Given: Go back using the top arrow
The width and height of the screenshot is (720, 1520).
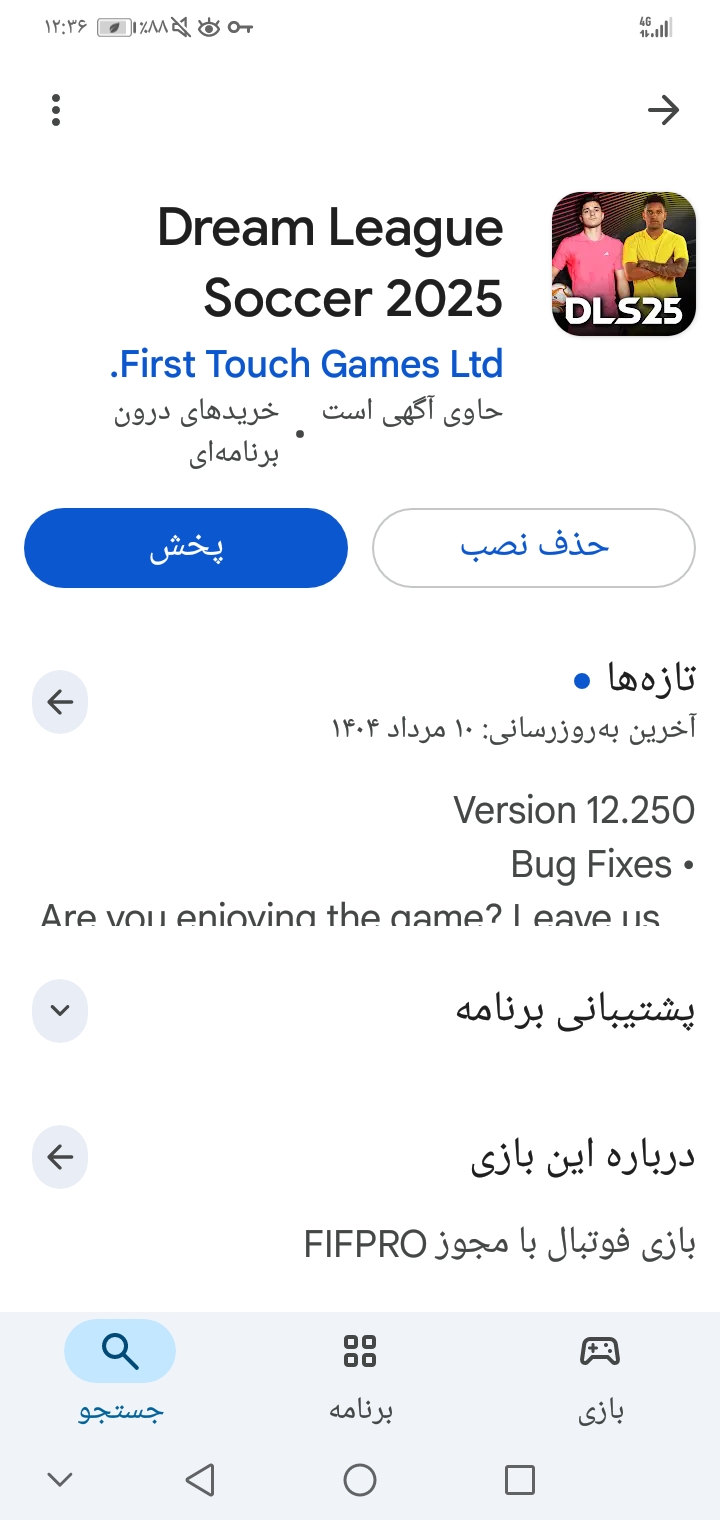Looking at the screenshot, I should coord(663,110).
